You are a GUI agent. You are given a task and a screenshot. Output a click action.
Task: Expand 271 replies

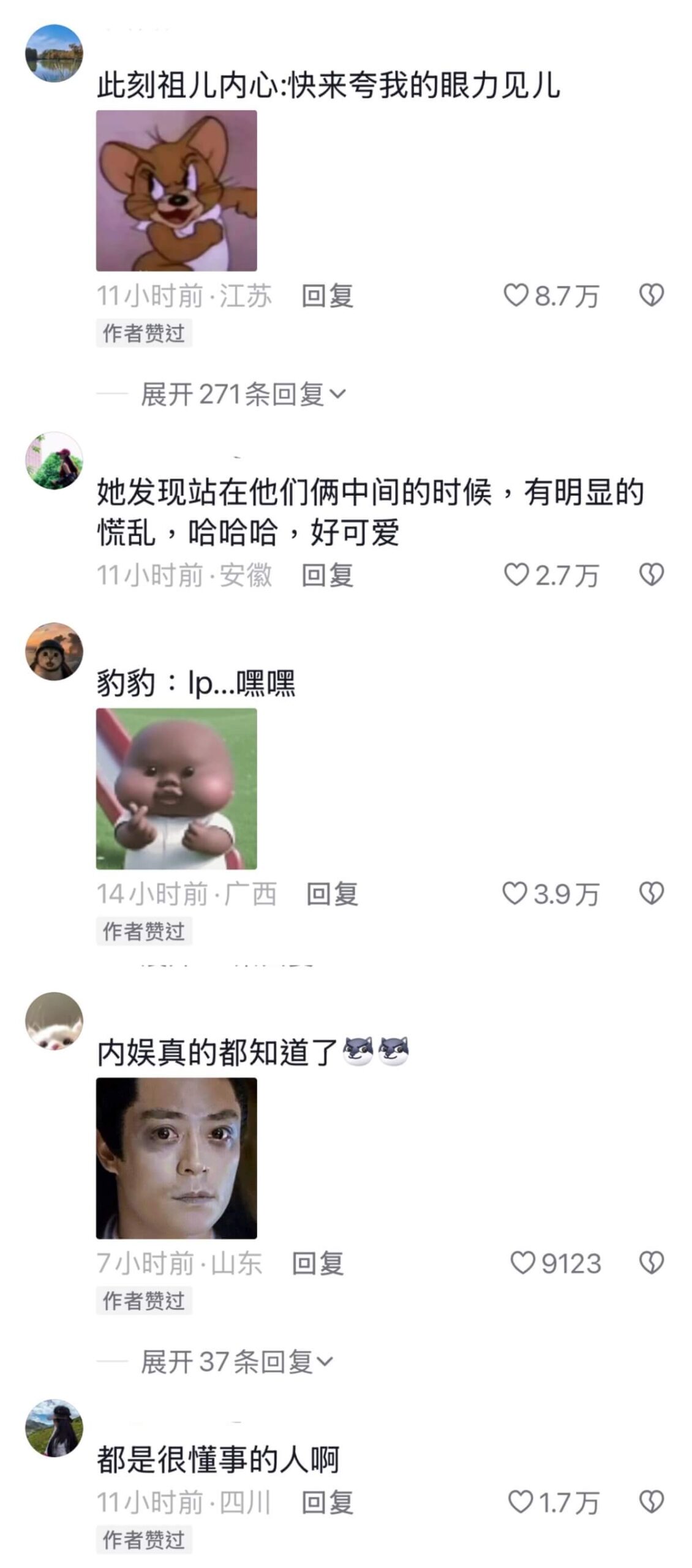[x=243, y=394]
